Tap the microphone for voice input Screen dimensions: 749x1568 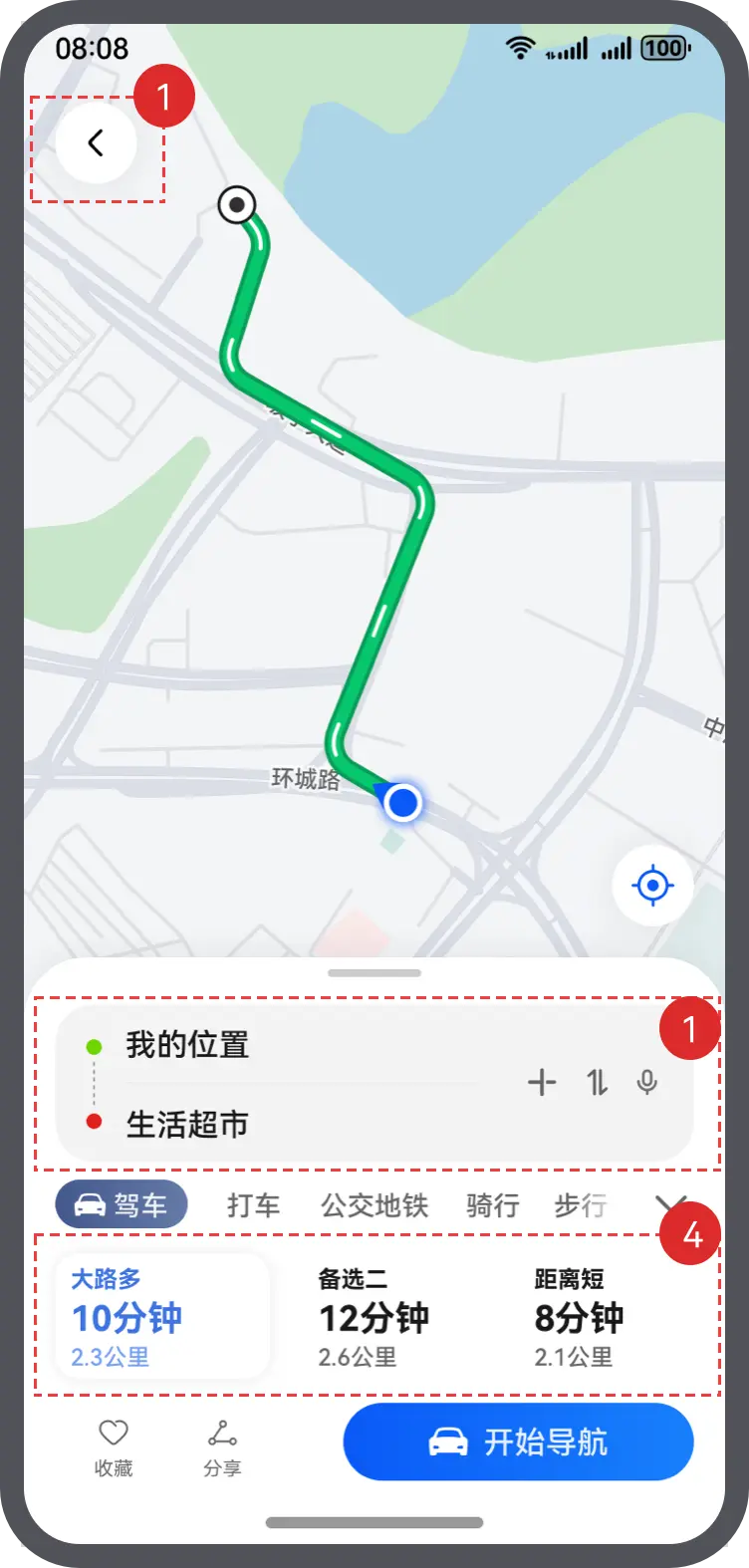click(x=647, y=1082)
